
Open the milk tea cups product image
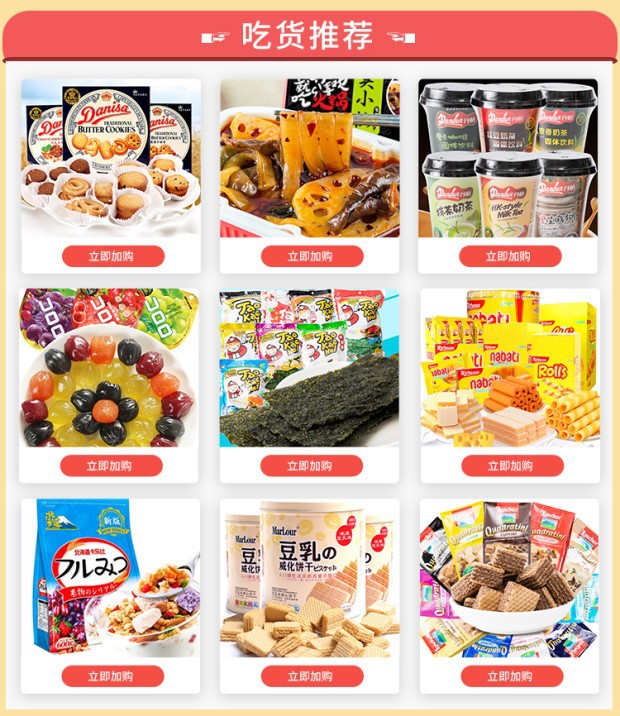pyautogui.click(x=508, y=158)
